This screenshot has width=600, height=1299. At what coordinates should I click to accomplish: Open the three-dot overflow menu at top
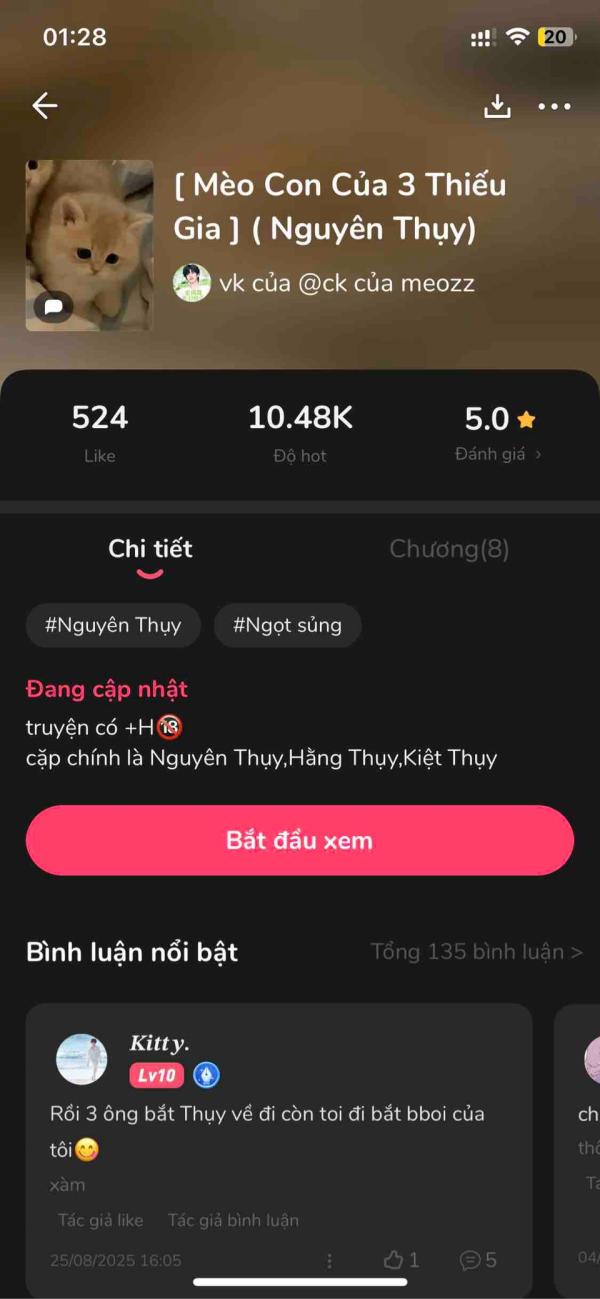click(x=554, y=106)
